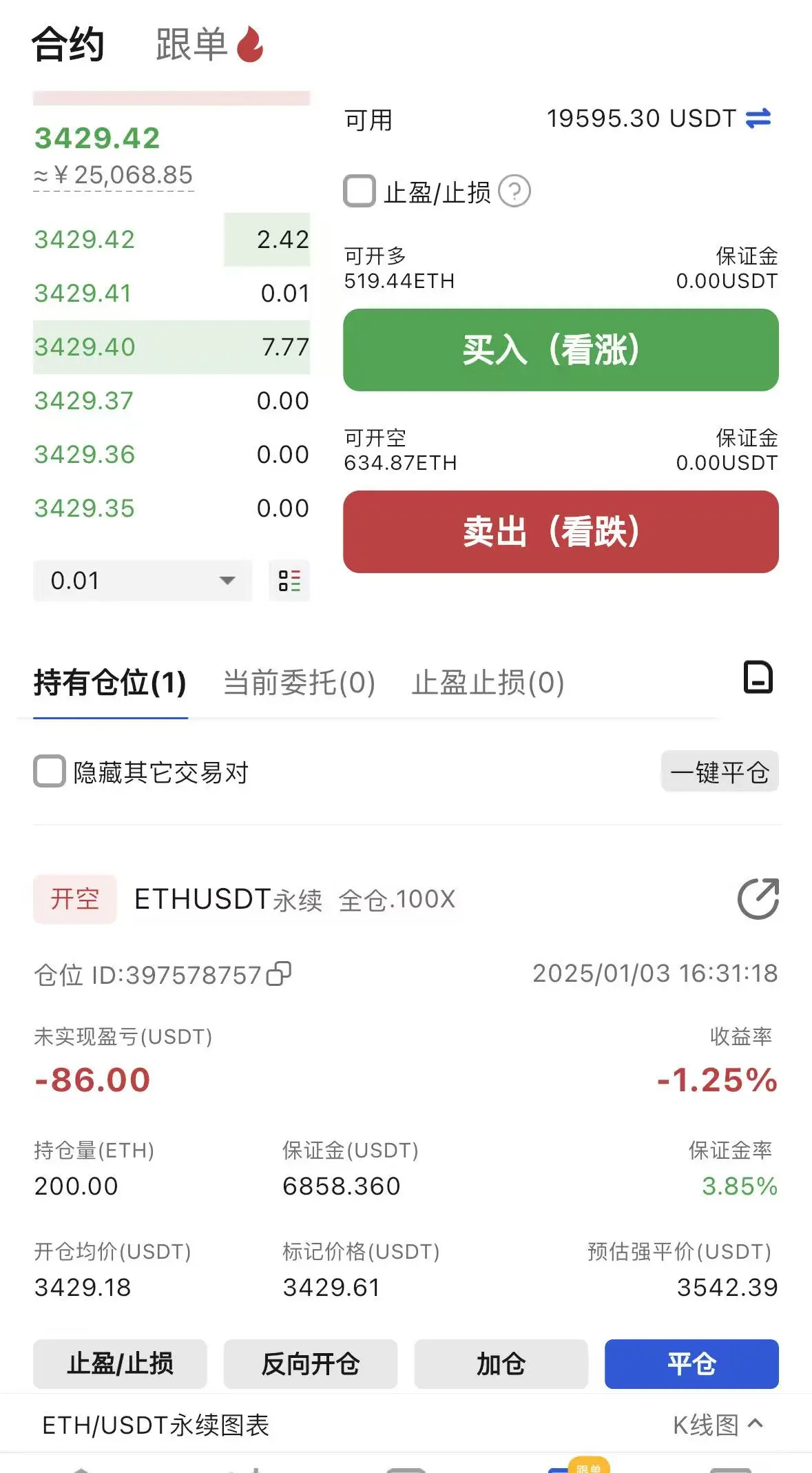
Task: Tap 一键平仓 to close all positions
Action: pos(719,772)
